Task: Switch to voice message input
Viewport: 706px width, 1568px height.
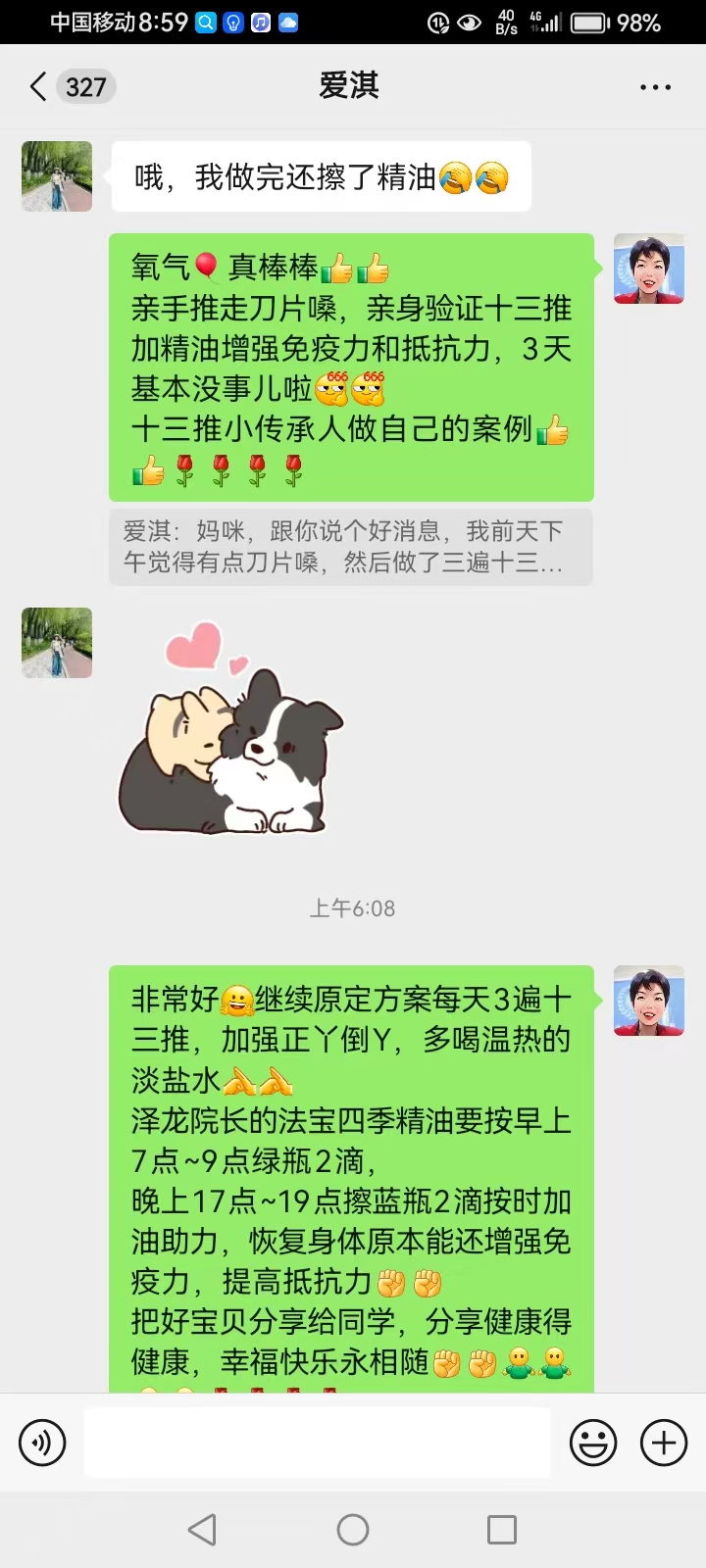Action: point(42,1443)
